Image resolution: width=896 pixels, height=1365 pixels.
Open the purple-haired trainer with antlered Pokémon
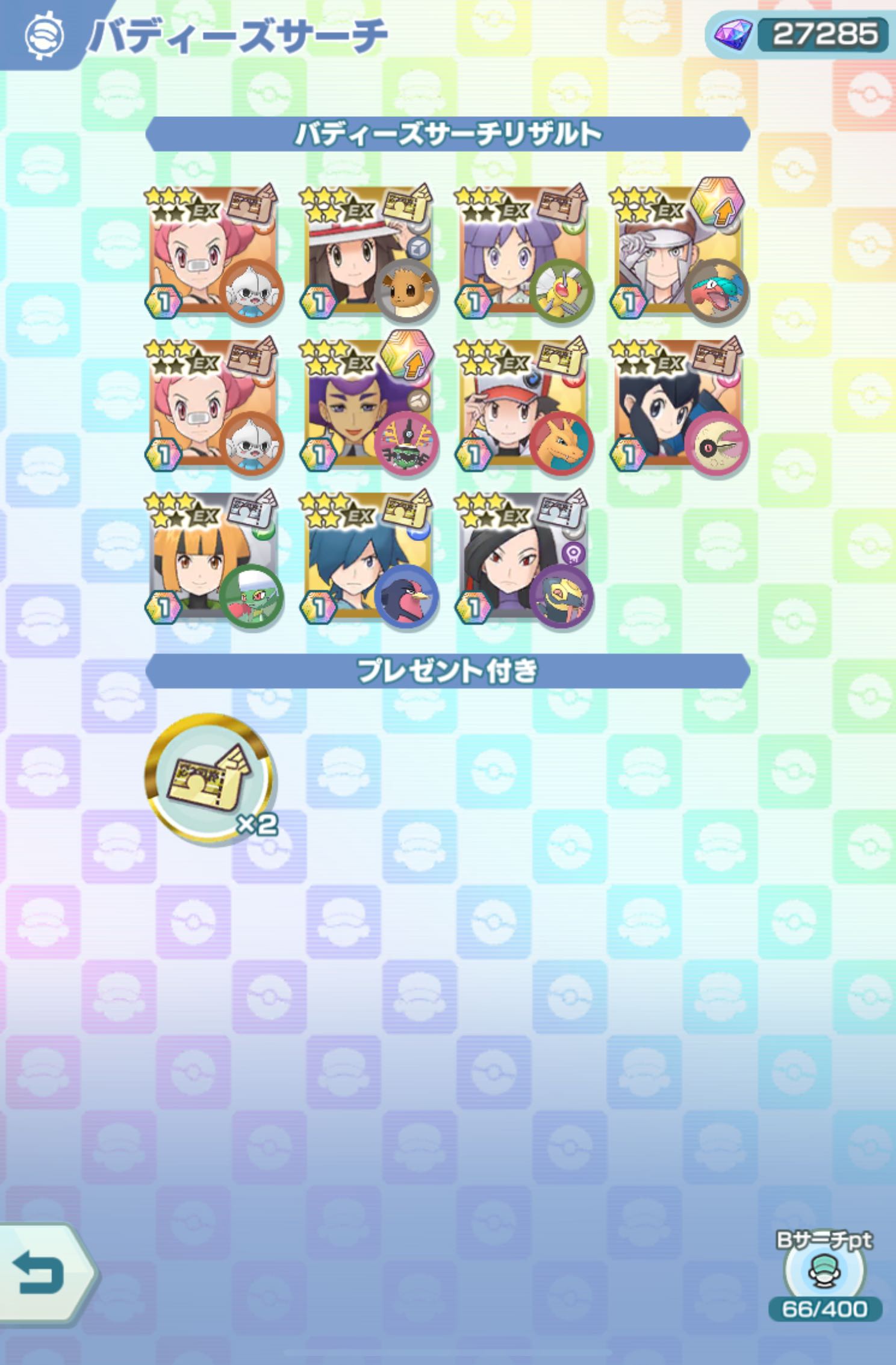click(x=369, y=406)
